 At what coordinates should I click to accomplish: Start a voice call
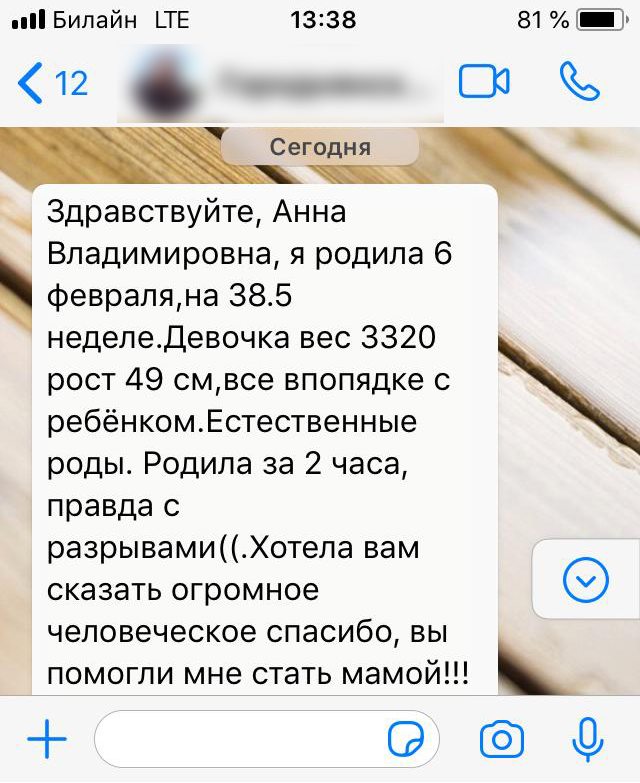(x=579, y=82)
